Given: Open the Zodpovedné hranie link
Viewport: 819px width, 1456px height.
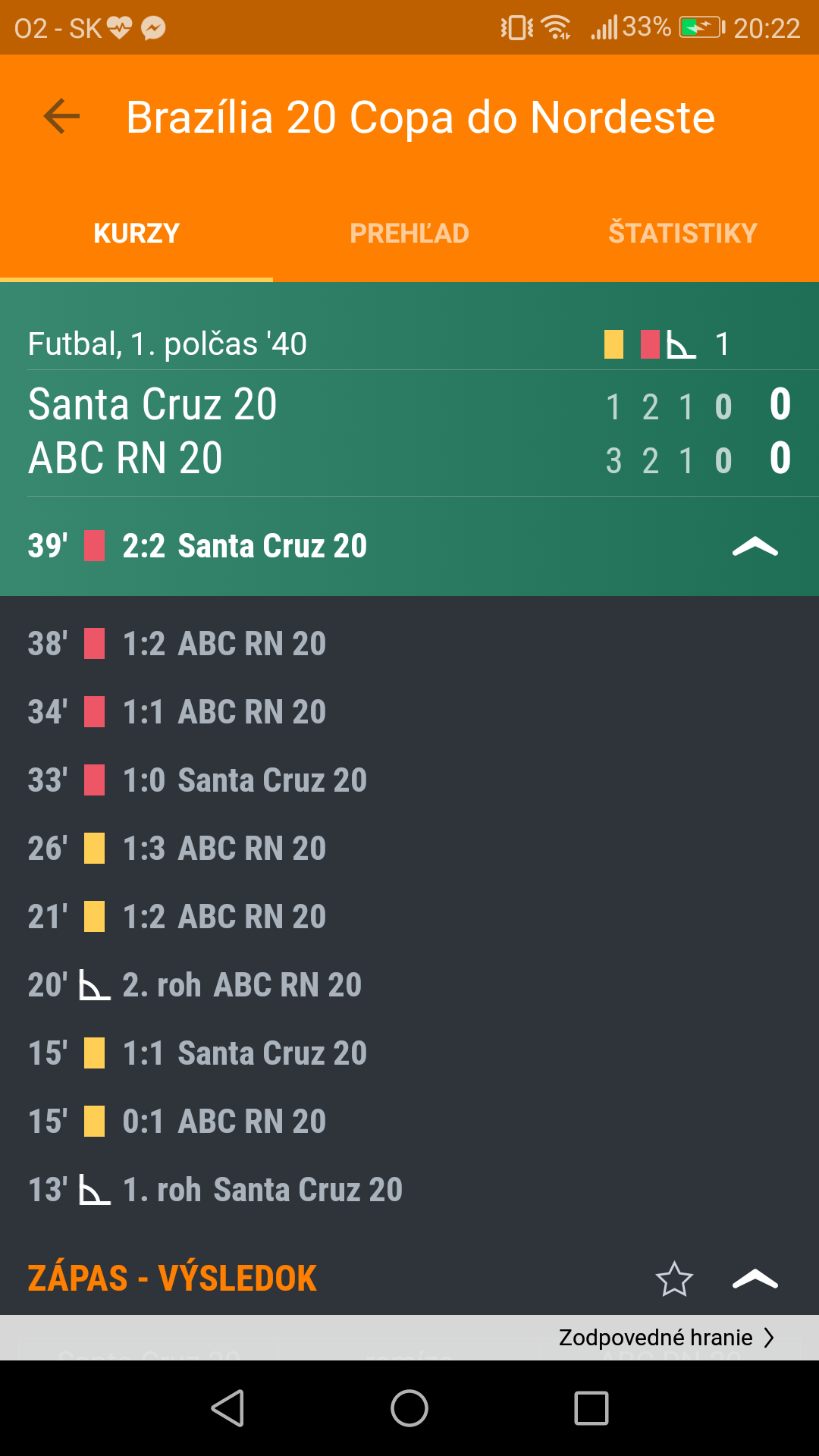Looking at the screenshot, I should coord(667,1337).
